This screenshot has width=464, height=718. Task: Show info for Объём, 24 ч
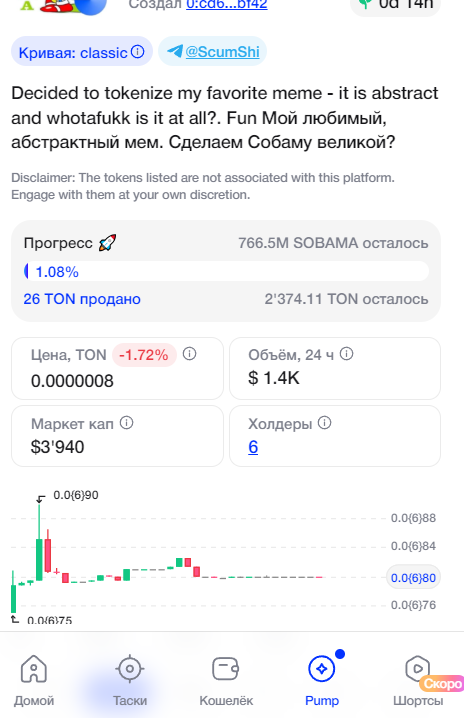347,354
